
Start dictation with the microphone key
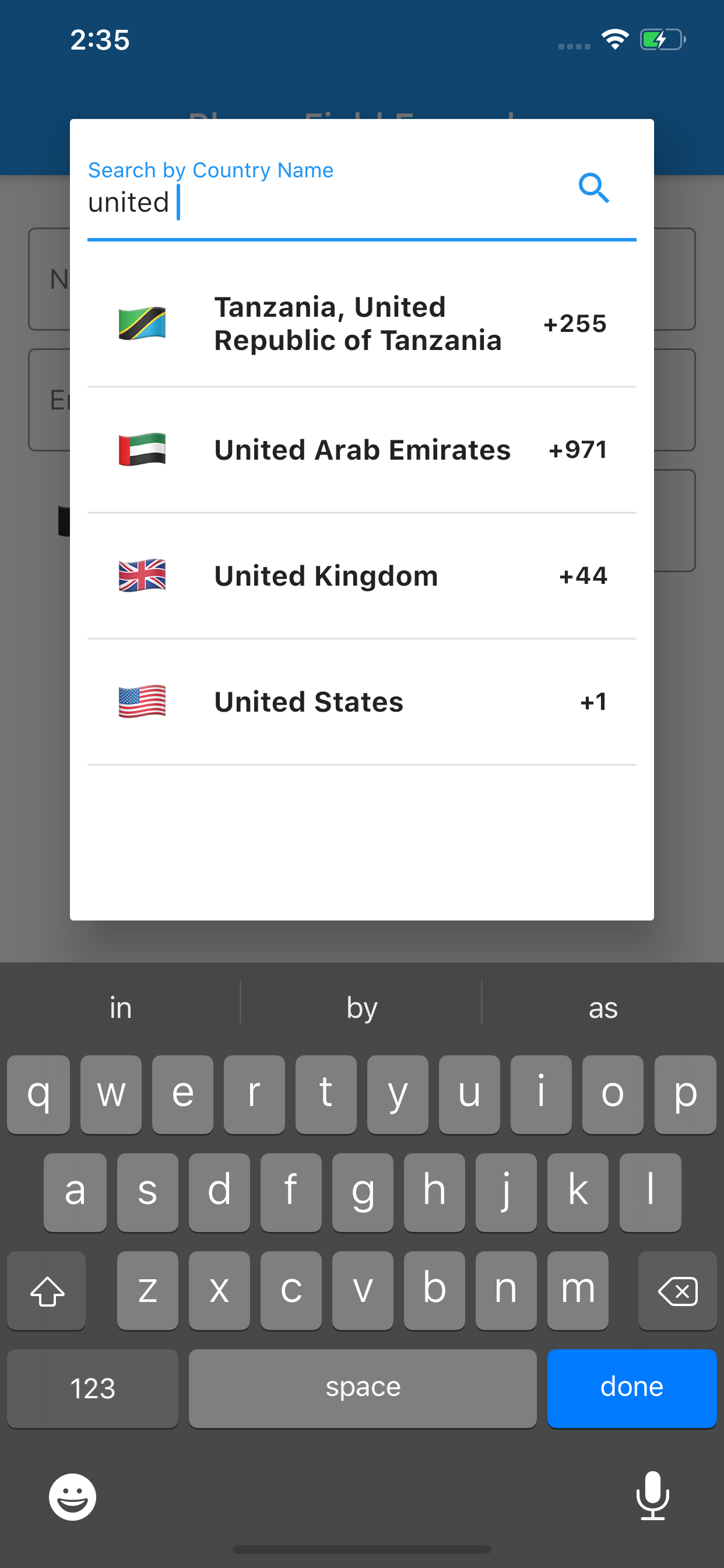(x=653, y=1496)
